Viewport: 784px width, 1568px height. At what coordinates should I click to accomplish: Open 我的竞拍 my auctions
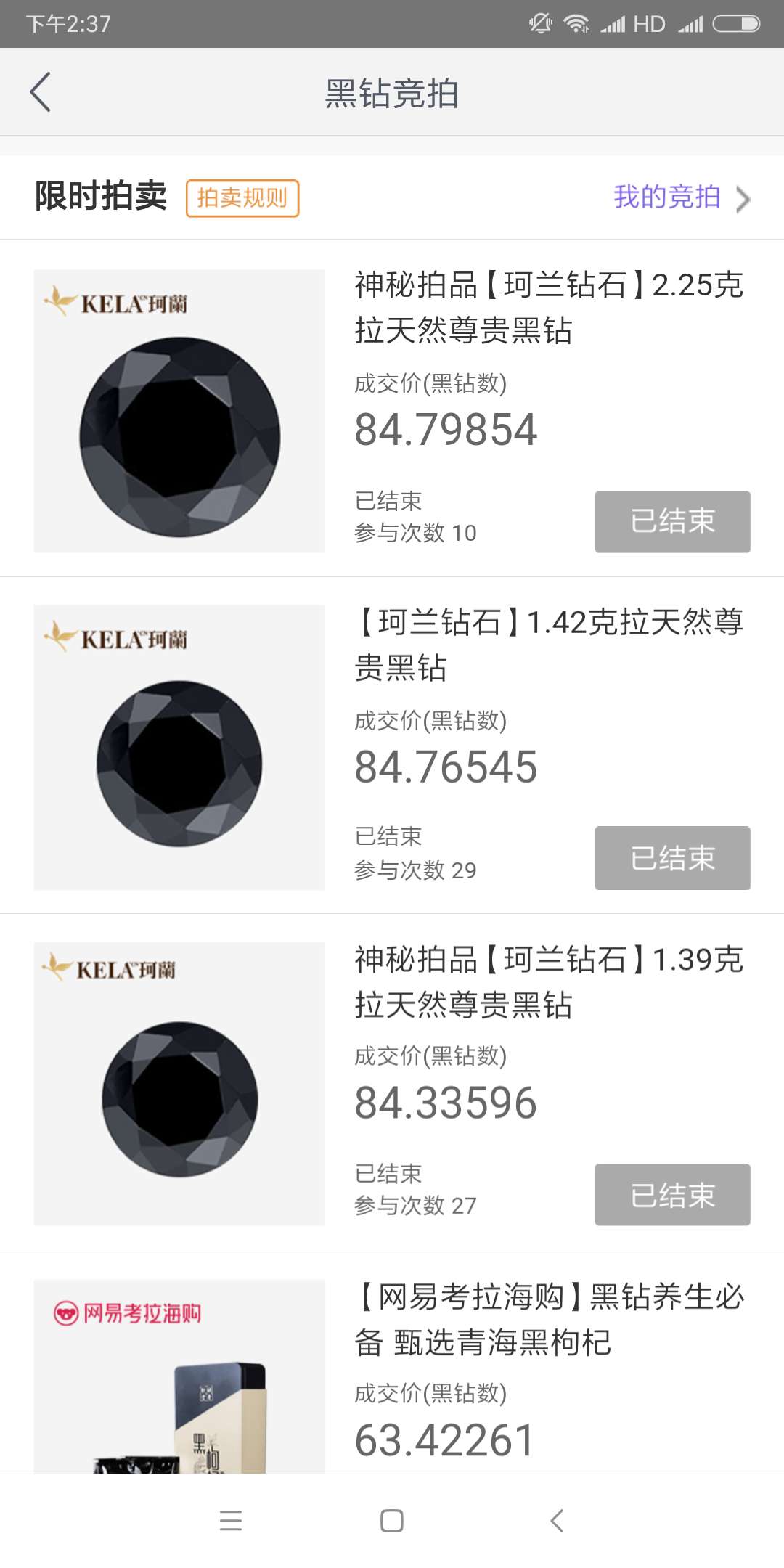click(x=682, y=197)
